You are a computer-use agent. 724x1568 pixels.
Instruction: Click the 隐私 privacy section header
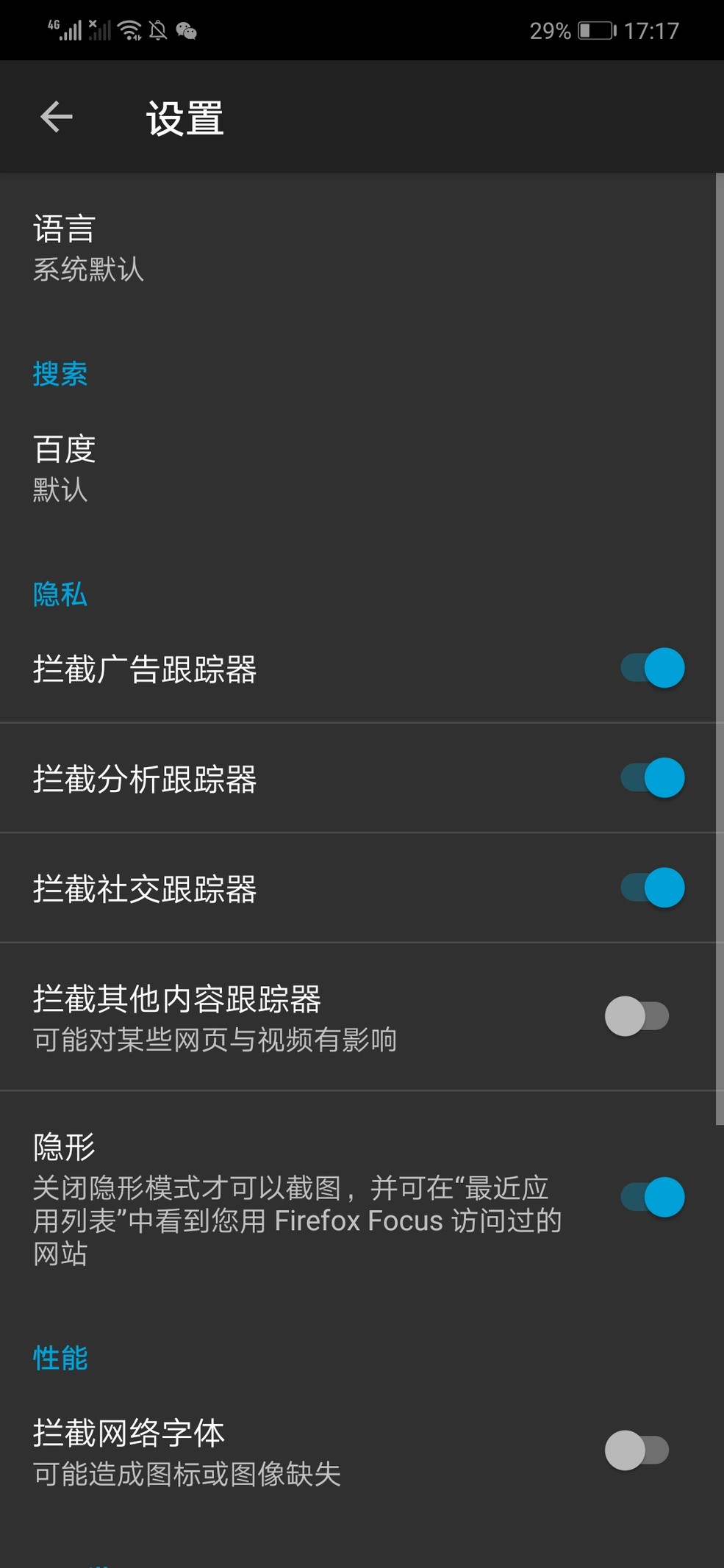click(x=59, y=594)
